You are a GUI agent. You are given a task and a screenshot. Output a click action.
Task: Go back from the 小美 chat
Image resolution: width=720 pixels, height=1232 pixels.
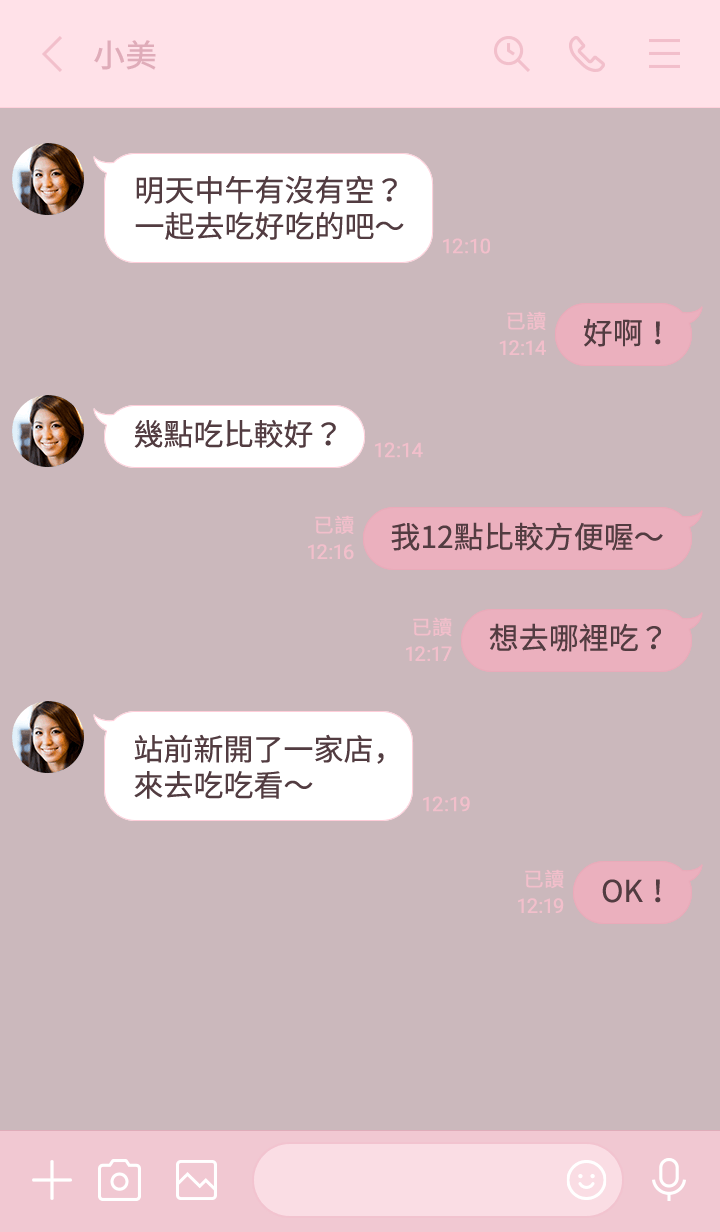coord(53,54)
